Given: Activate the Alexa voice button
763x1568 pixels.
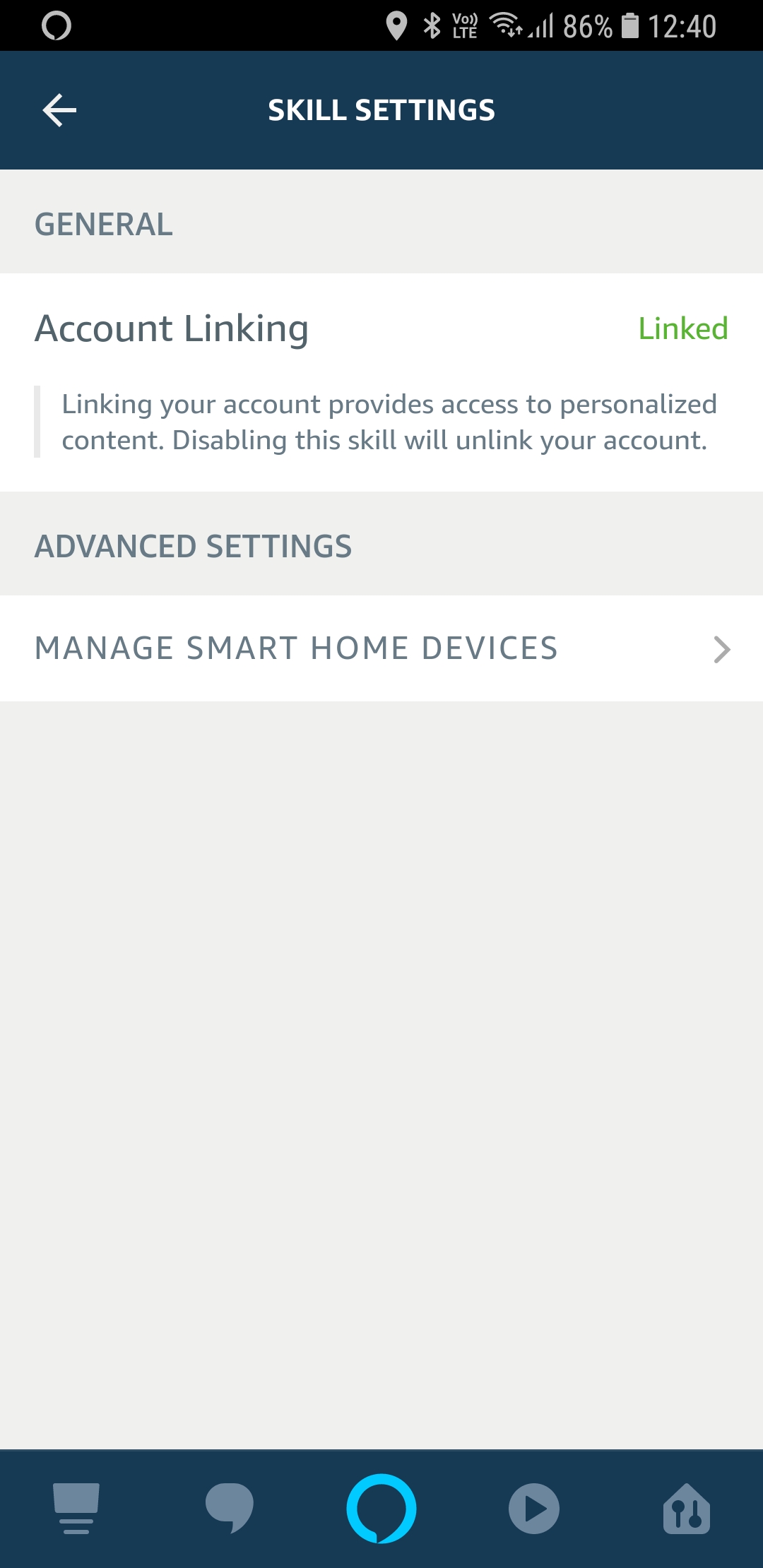Looking at the screenshot, I should (x=381, y=1508).
